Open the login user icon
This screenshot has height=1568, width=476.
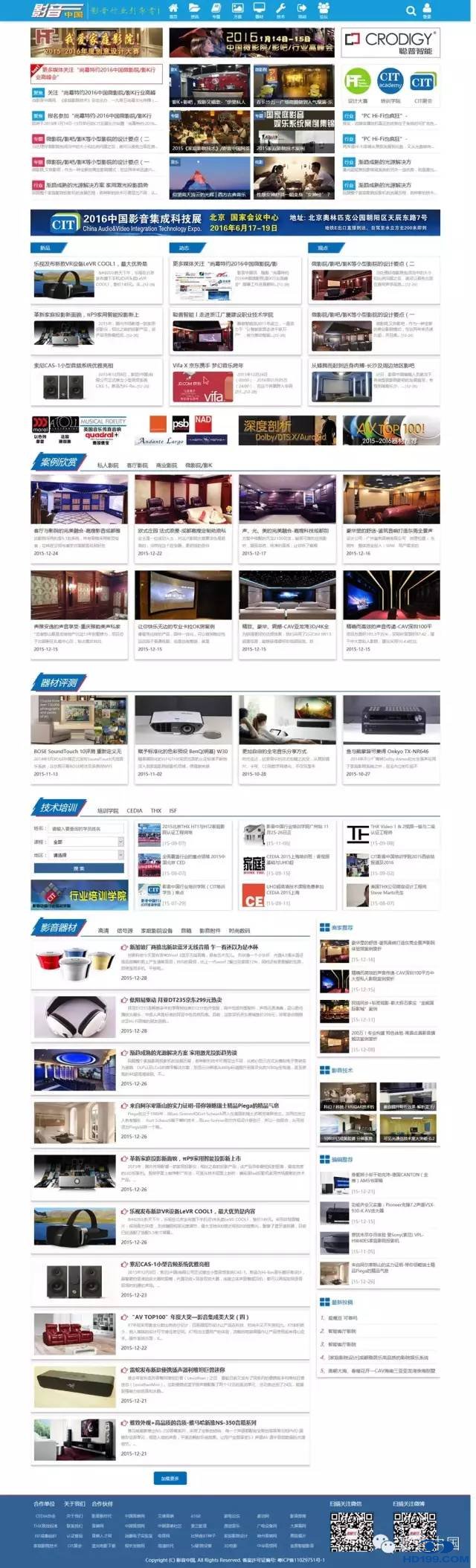click(427, 11)
